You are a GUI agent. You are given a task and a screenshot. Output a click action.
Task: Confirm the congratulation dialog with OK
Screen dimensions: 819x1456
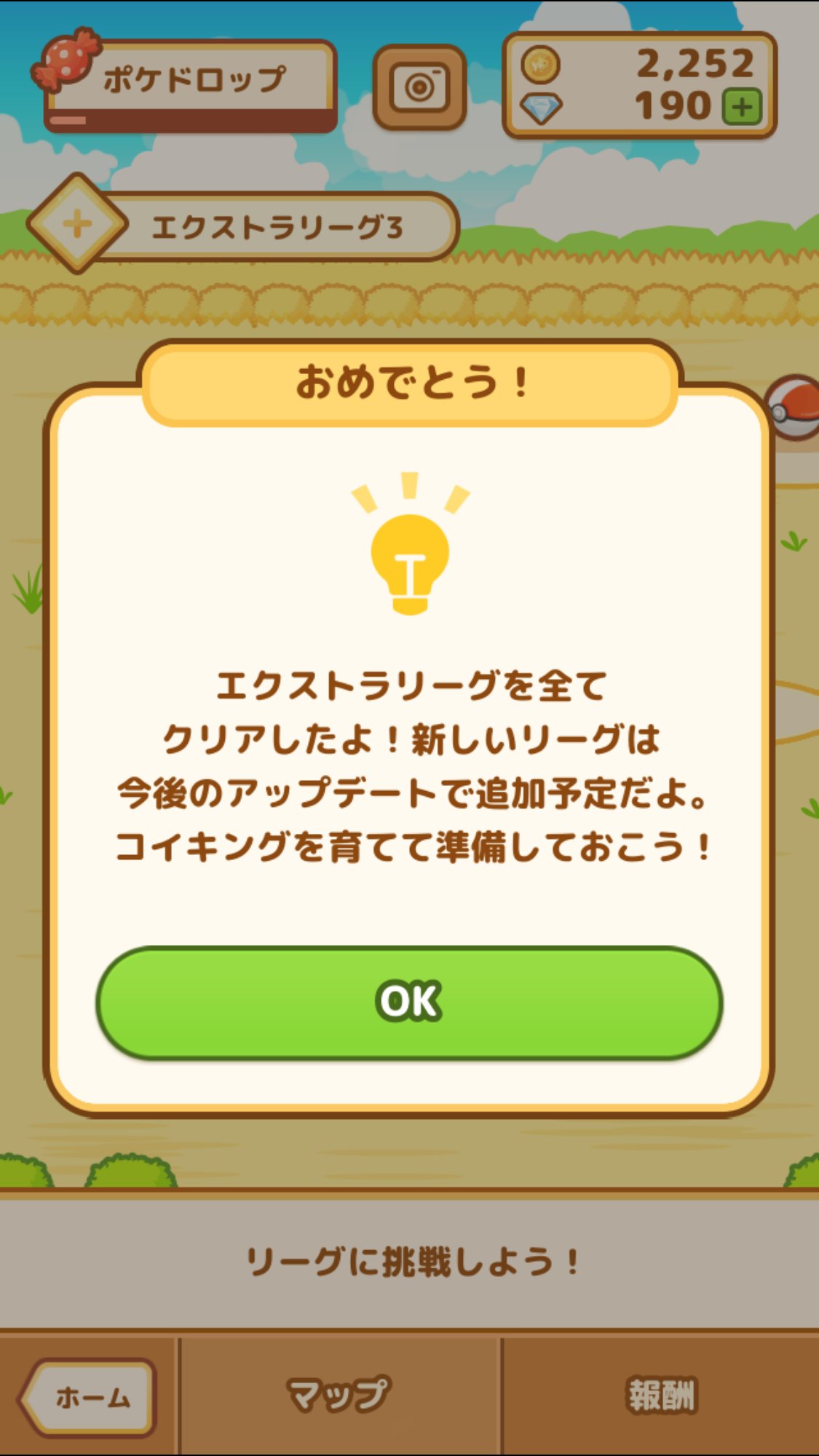coord(409,1002)
